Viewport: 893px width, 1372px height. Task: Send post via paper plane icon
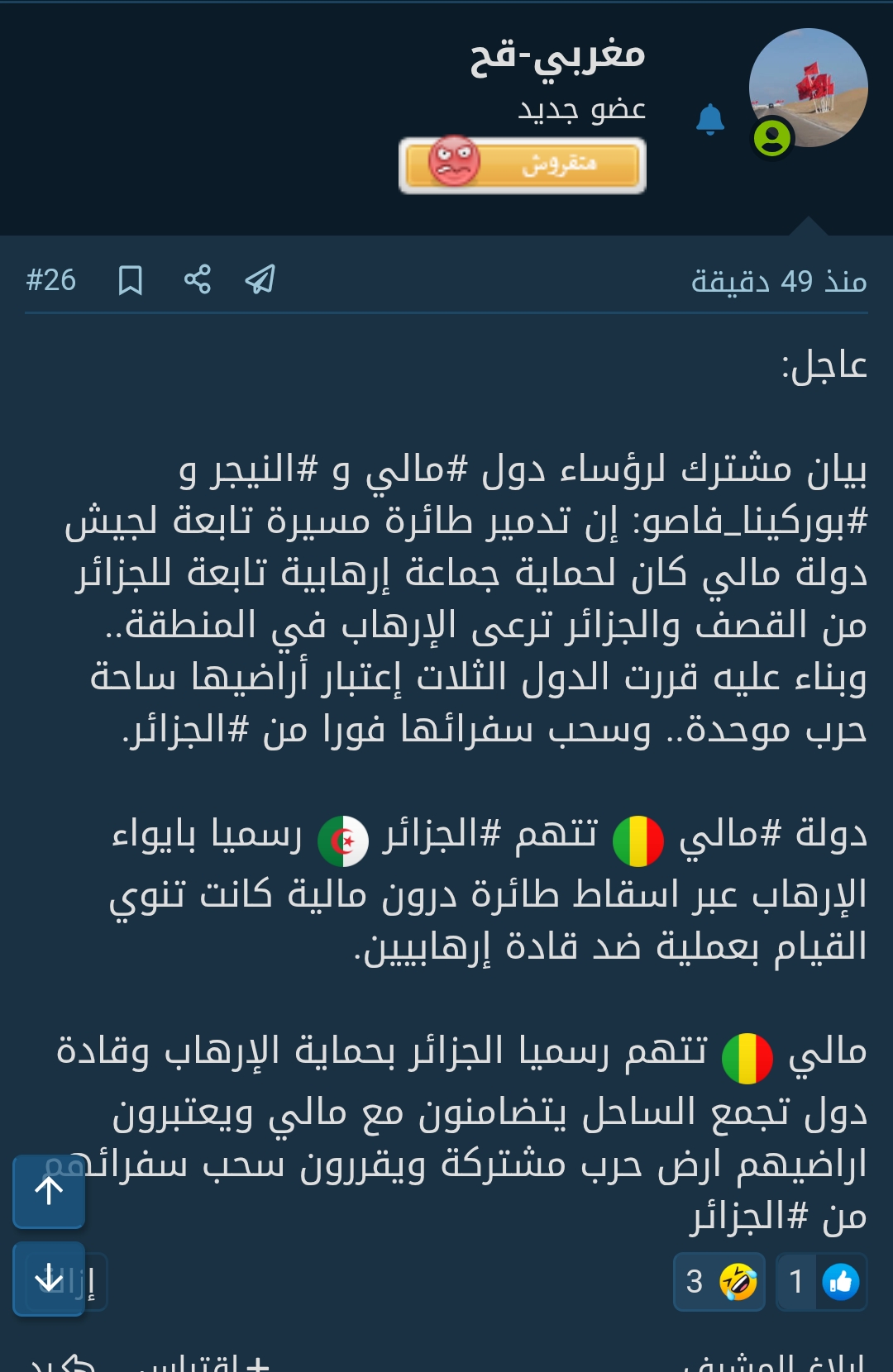click(260, 279)
